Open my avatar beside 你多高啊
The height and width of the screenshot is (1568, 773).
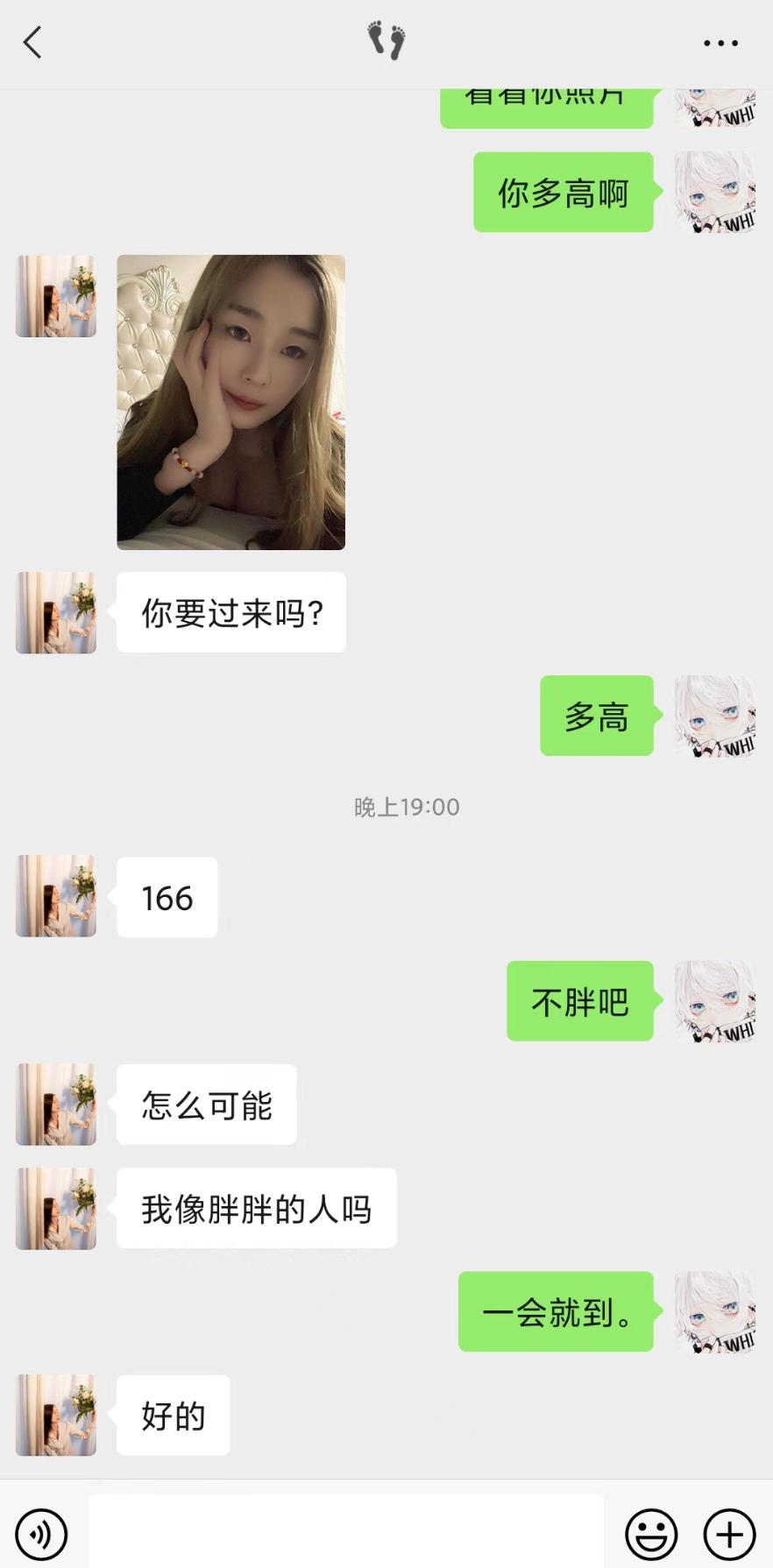click(x=714, y=192)
